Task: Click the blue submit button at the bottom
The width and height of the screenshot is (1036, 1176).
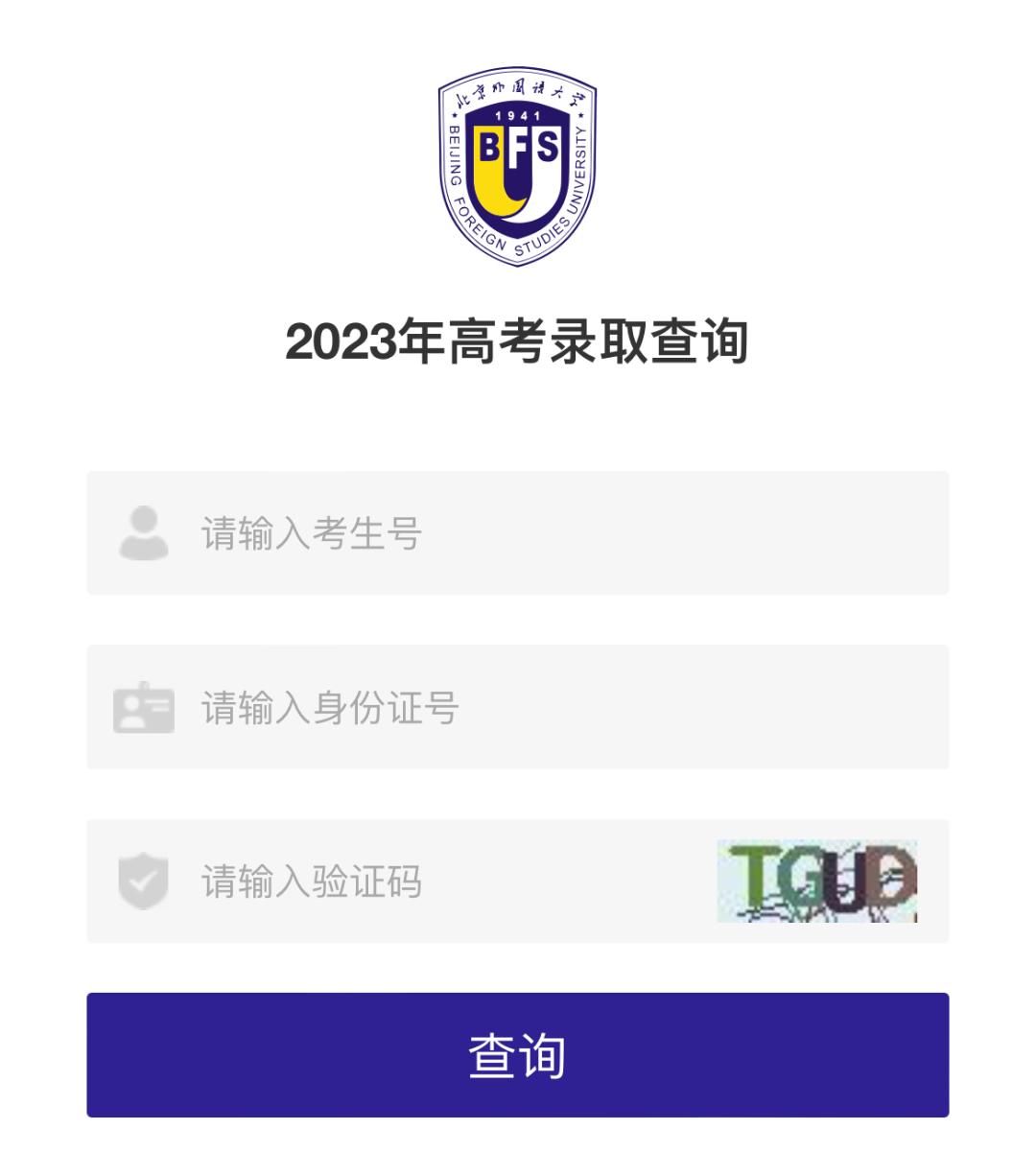Action: pyautogui.click(x=517, y=1052)
